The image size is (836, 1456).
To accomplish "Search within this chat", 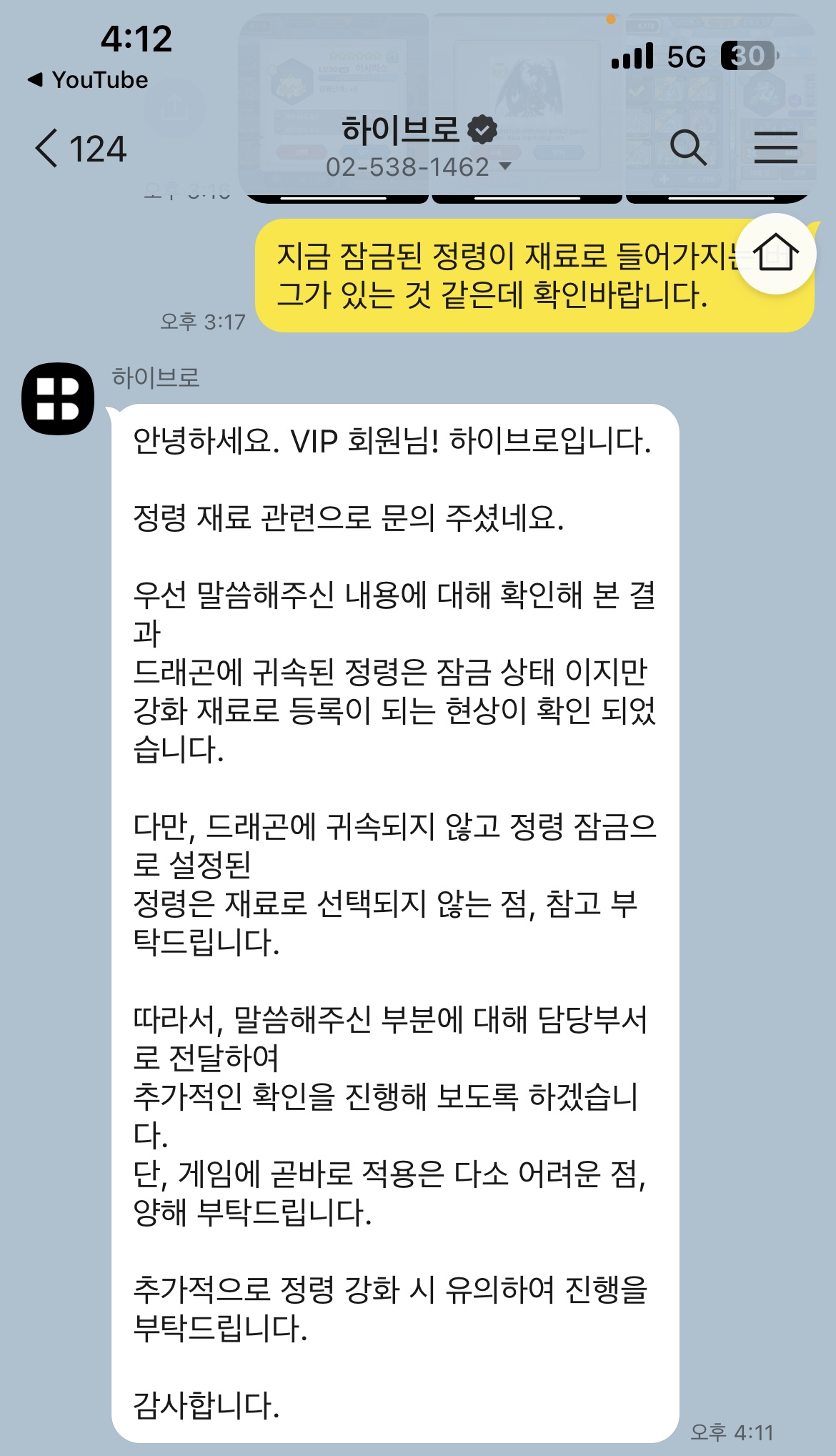I will 688,148.
